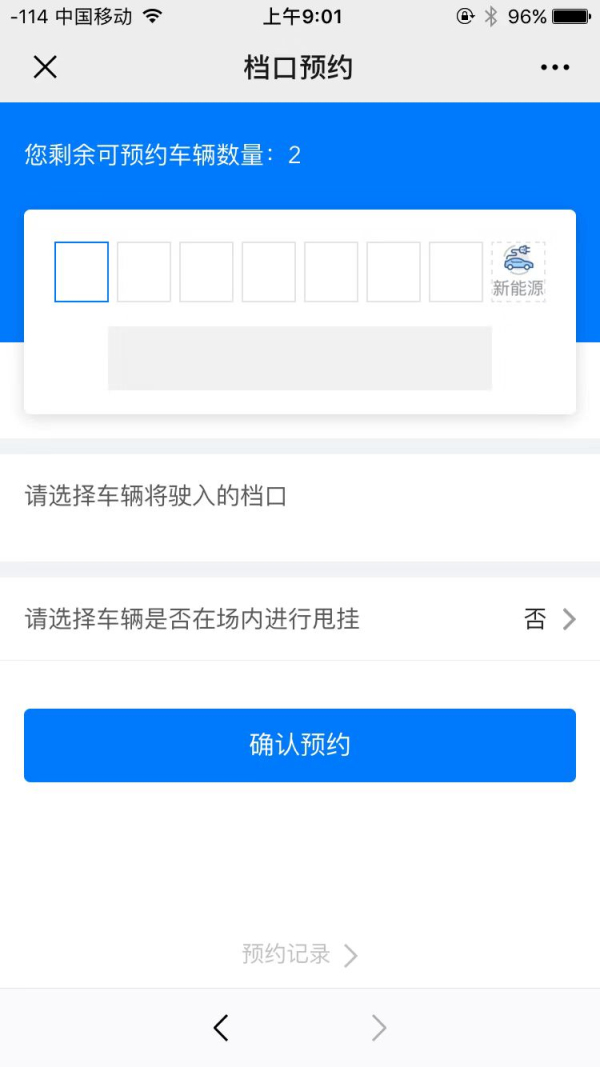600x1067 pixels.
Task: Tap the 确认预约 button
Action: 300,745
